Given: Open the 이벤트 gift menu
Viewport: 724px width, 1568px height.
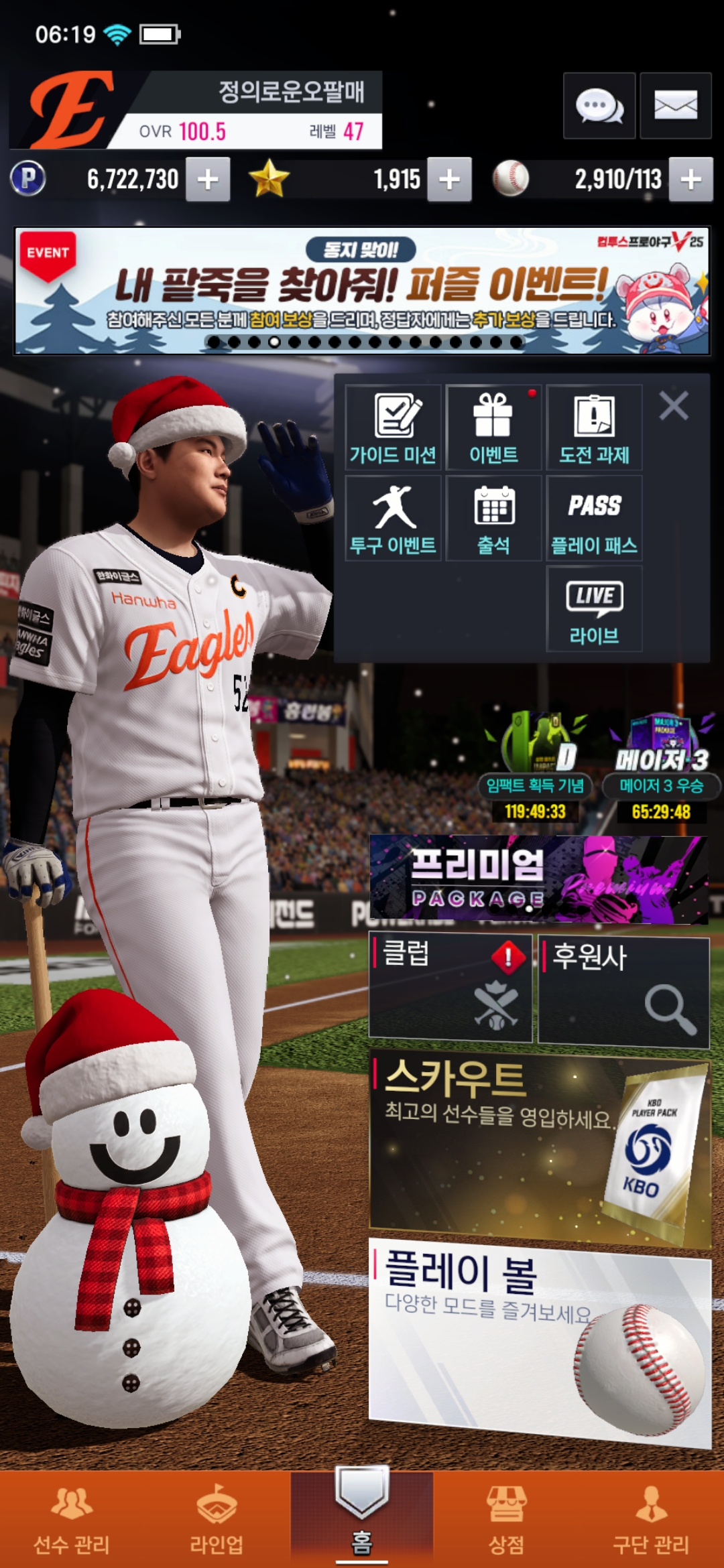Looking at the screenshot, I should pos(493,428).
